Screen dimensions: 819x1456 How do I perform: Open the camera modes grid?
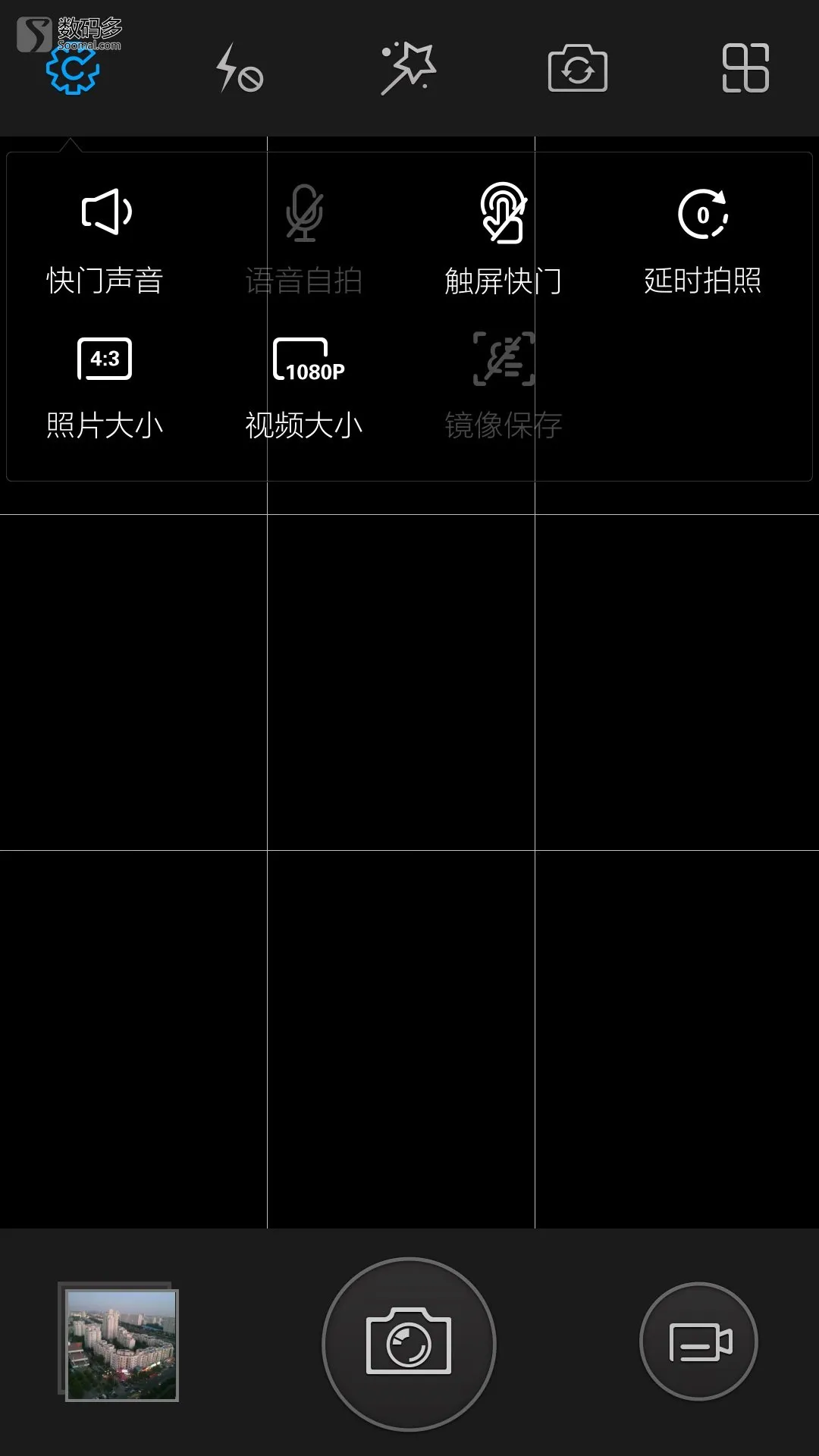[x=745, y=68]
